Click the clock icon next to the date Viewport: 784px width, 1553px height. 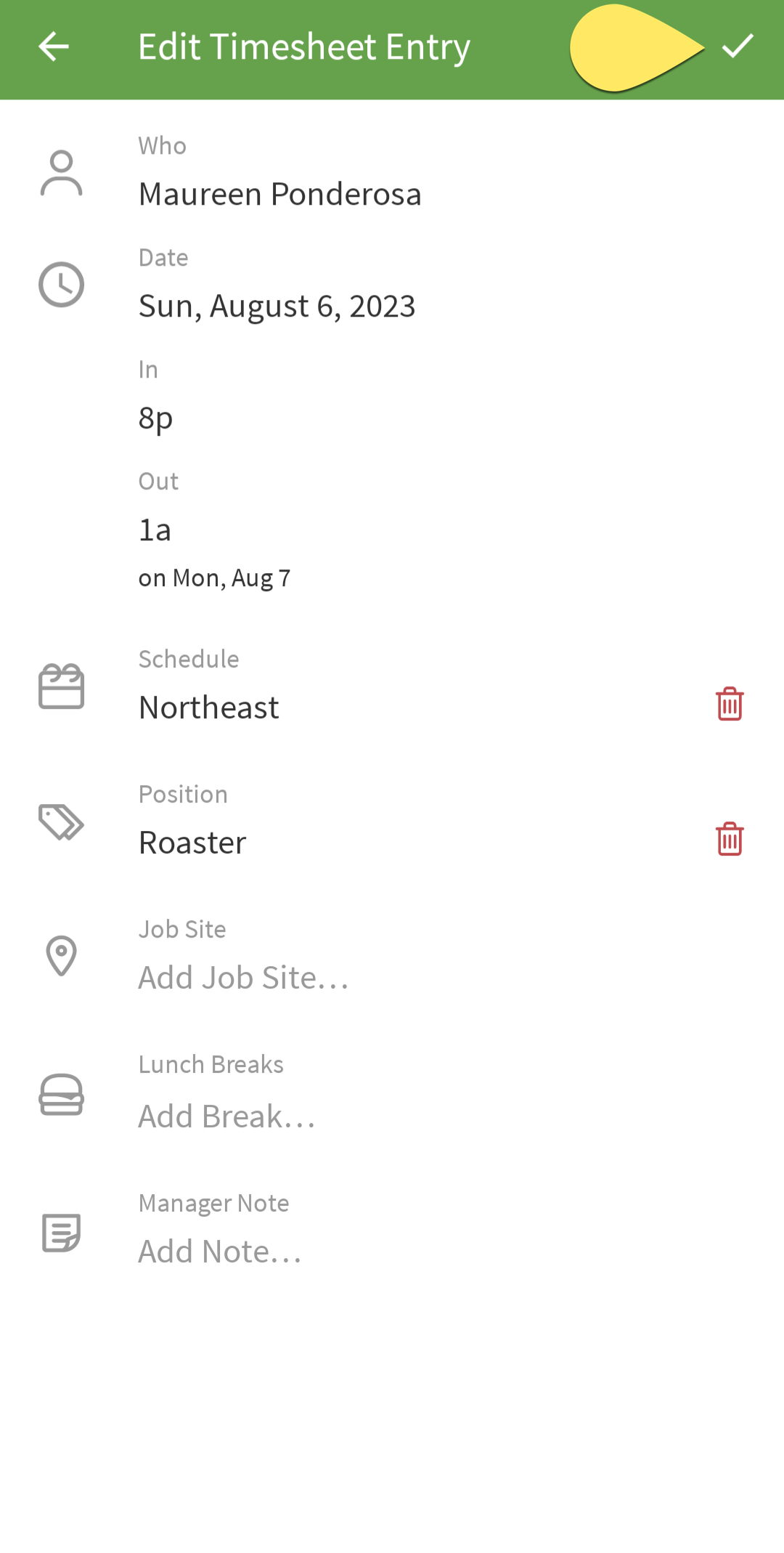click(x=61, y=285)
